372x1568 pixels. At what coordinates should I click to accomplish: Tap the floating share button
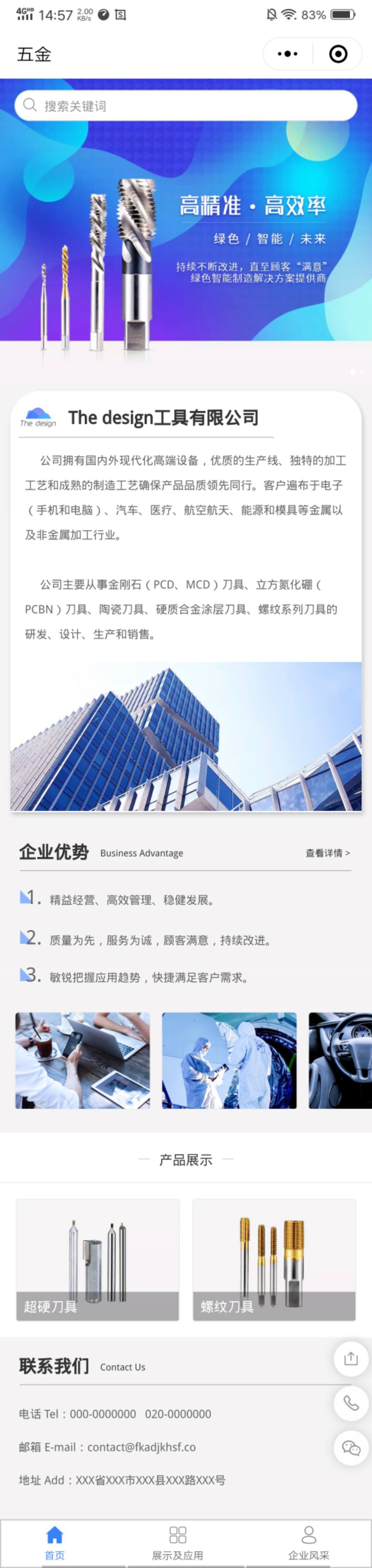351,1359
